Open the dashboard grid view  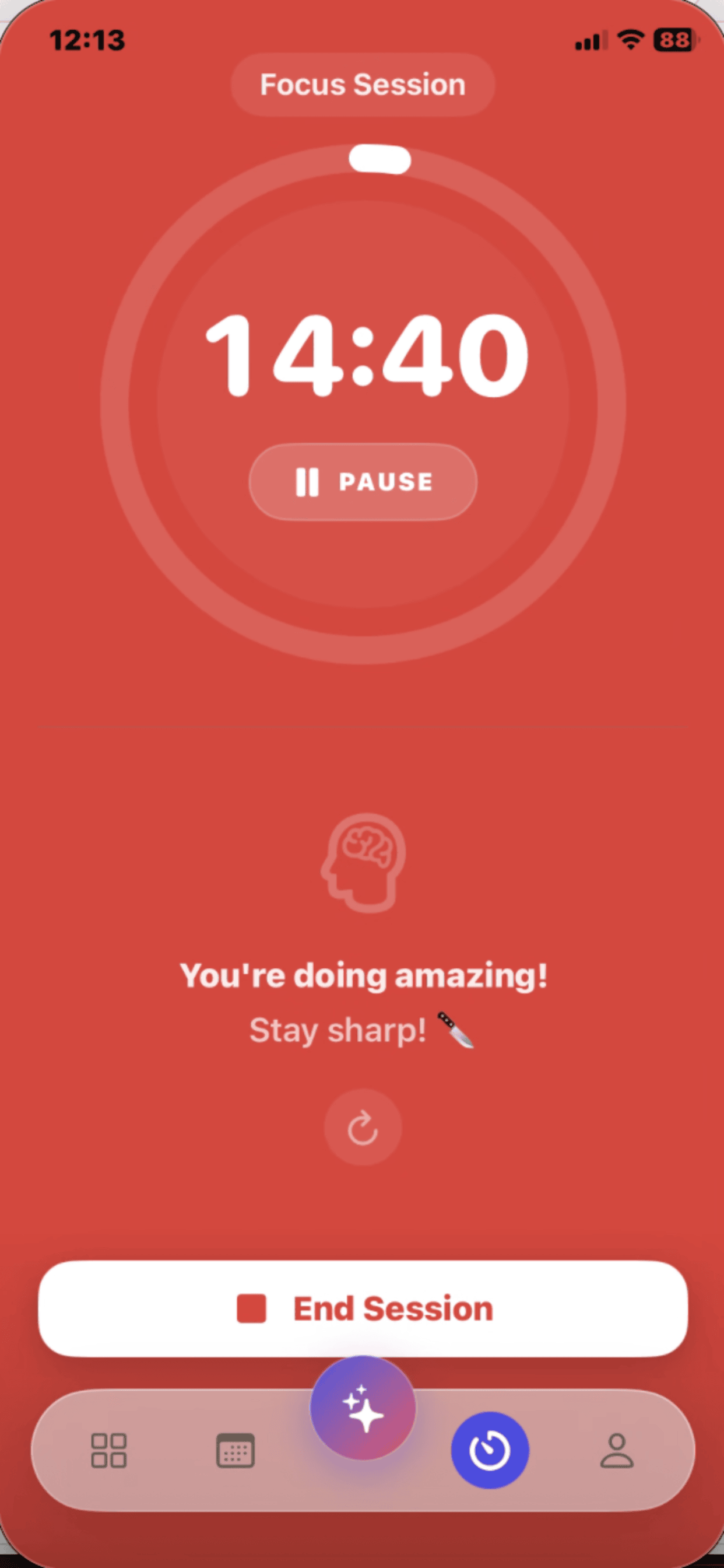click(108, 1450)
